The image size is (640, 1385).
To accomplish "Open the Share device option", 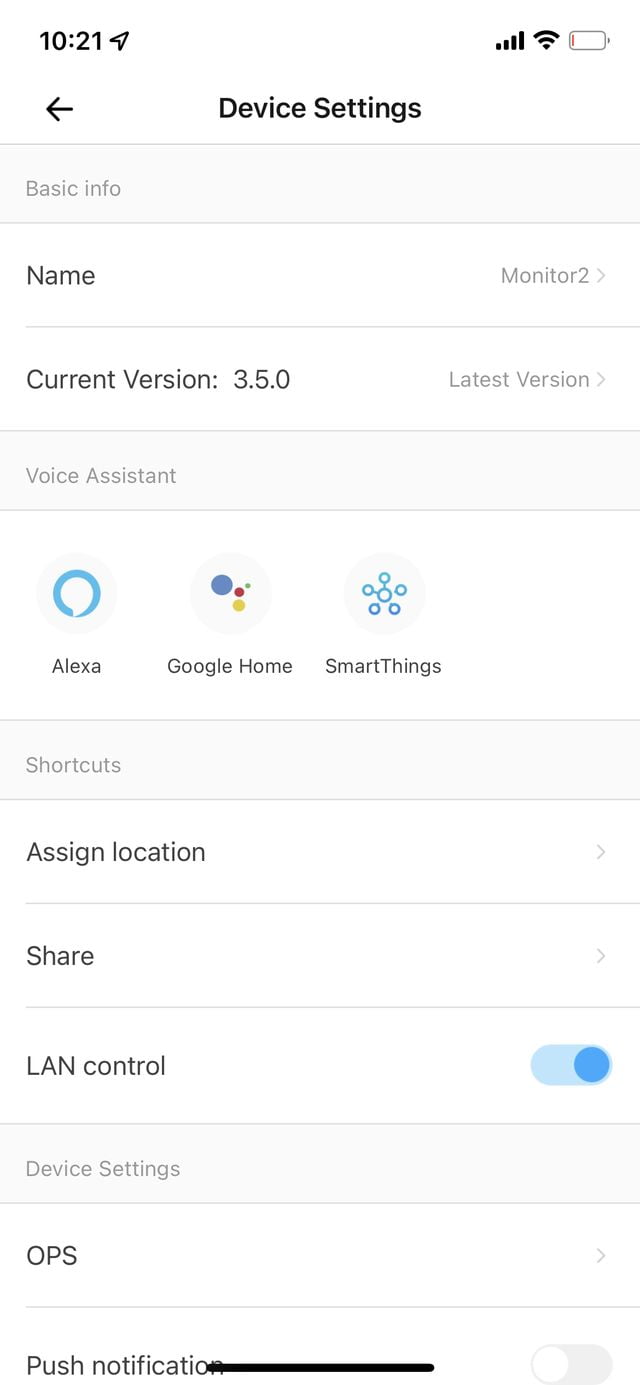I will coord(320,956).
